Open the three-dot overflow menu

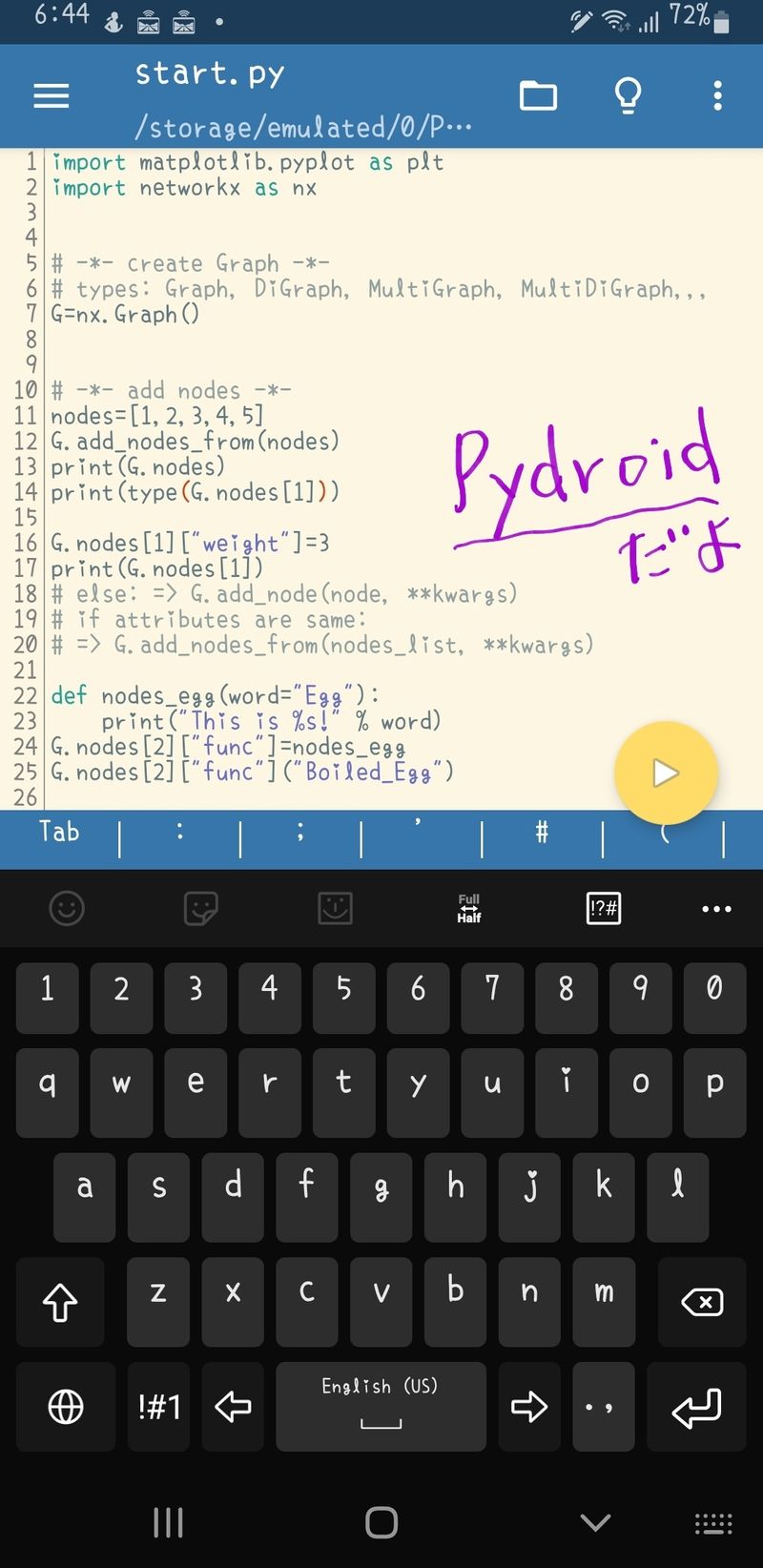[x=717, y=95]
